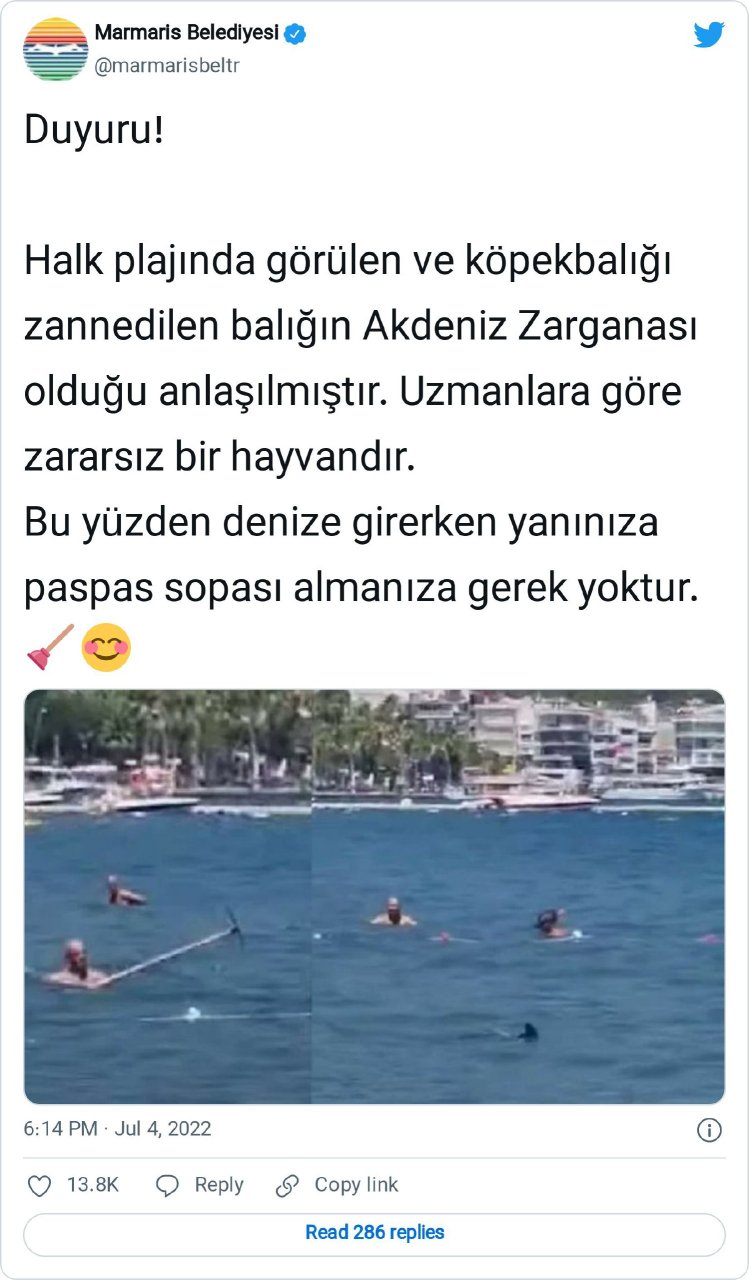View the attached beach photo
The width and height of the screenshot is (749, 1280).
pos(374,896)
